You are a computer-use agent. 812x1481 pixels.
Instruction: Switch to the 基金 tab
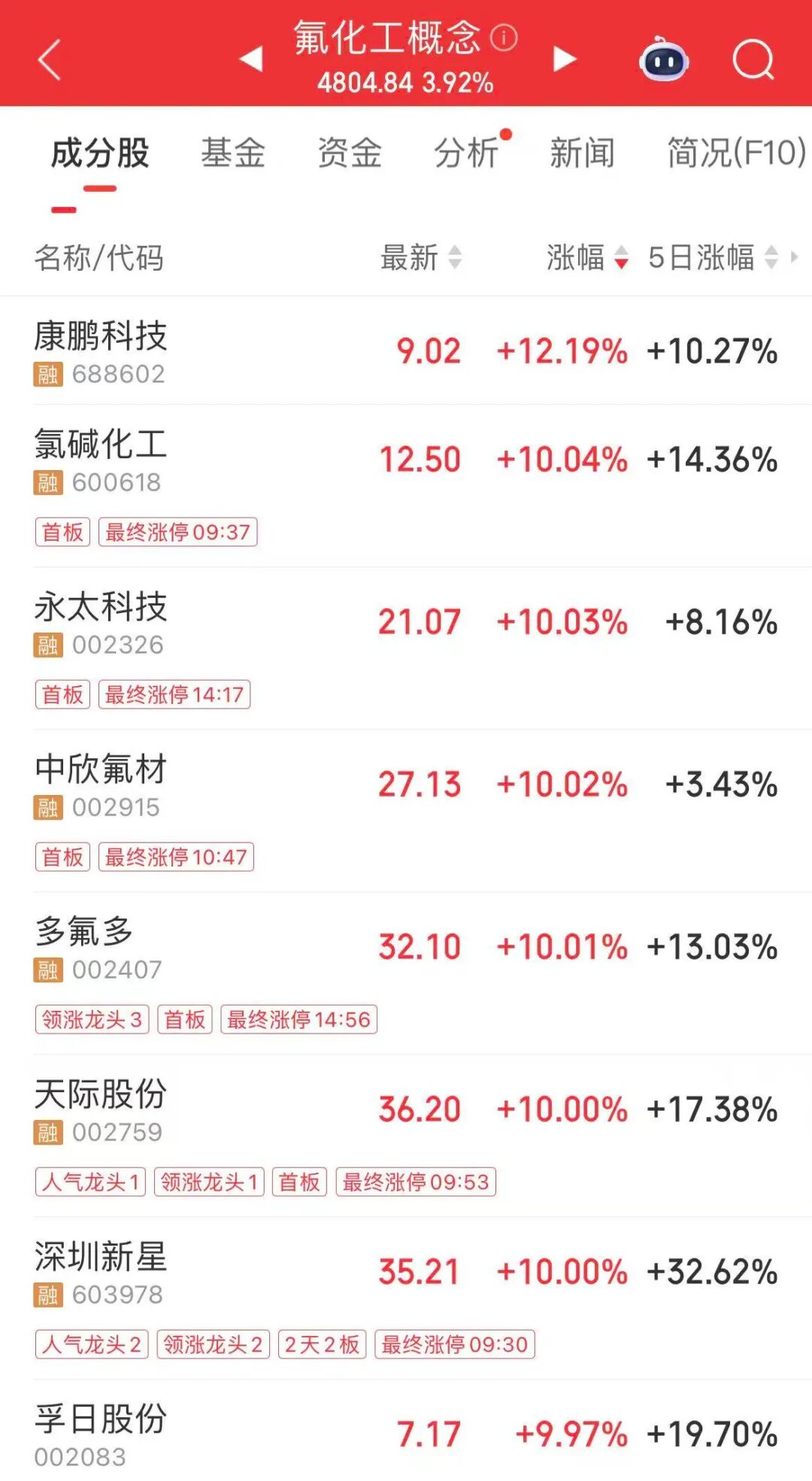(x=233, y=153)
